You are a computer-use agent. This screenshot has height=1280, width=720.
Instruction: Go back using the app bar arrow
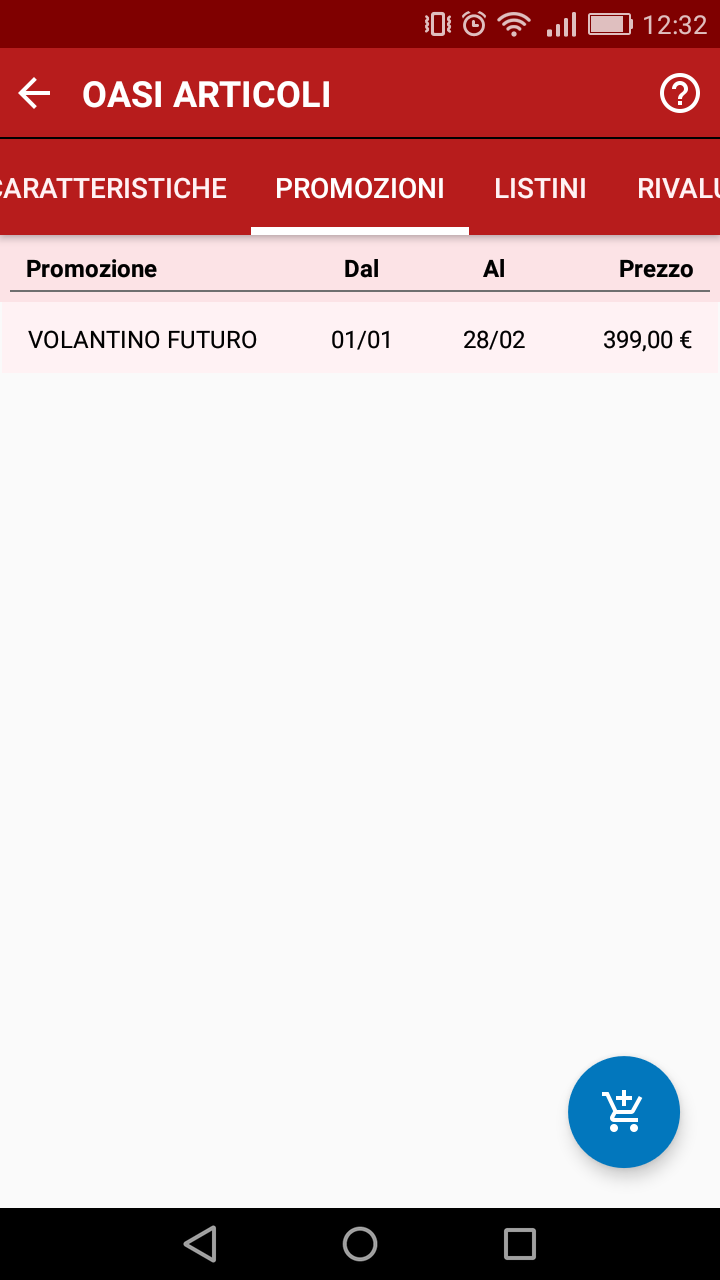pyautogui.click(x=34, y=94)
